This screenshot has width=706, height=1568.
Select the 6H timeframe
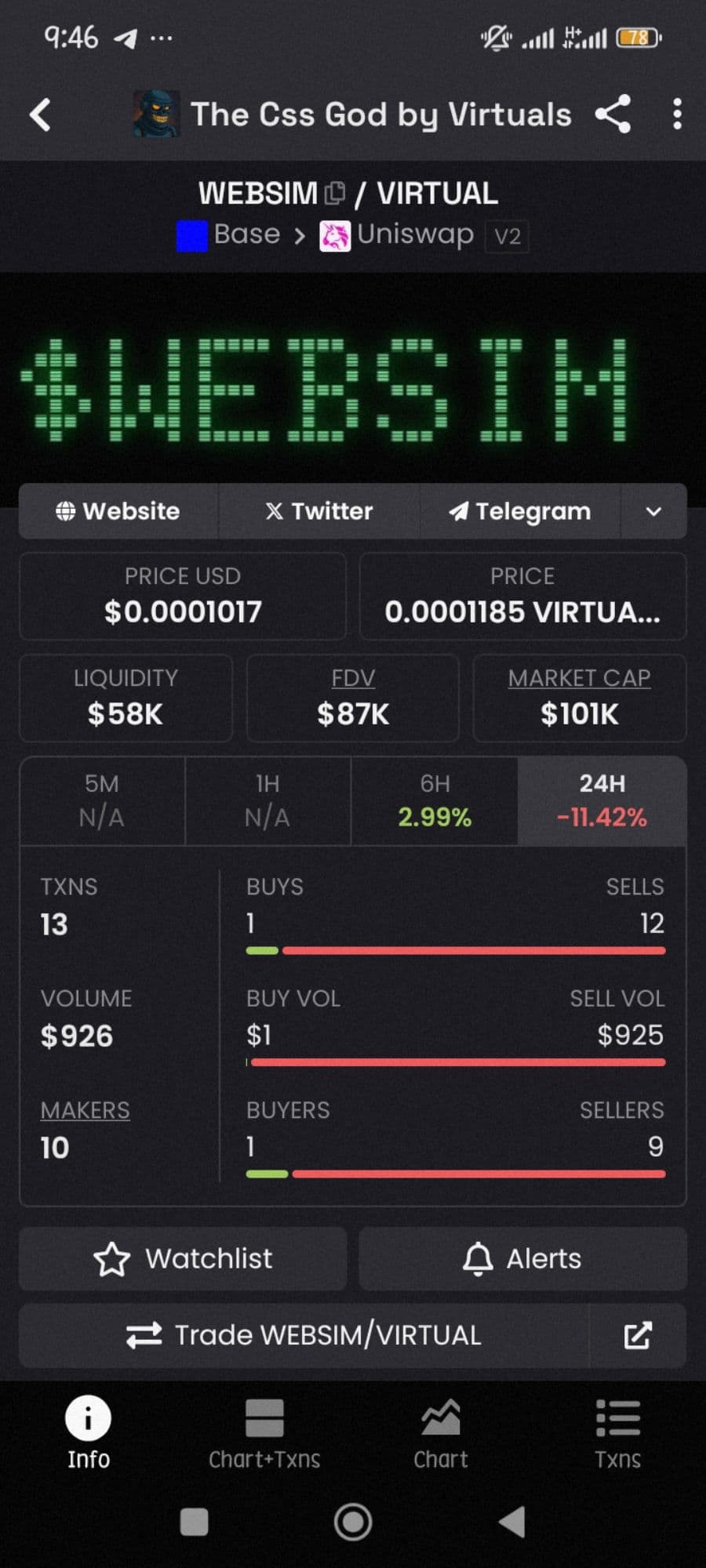click(435, 800)
